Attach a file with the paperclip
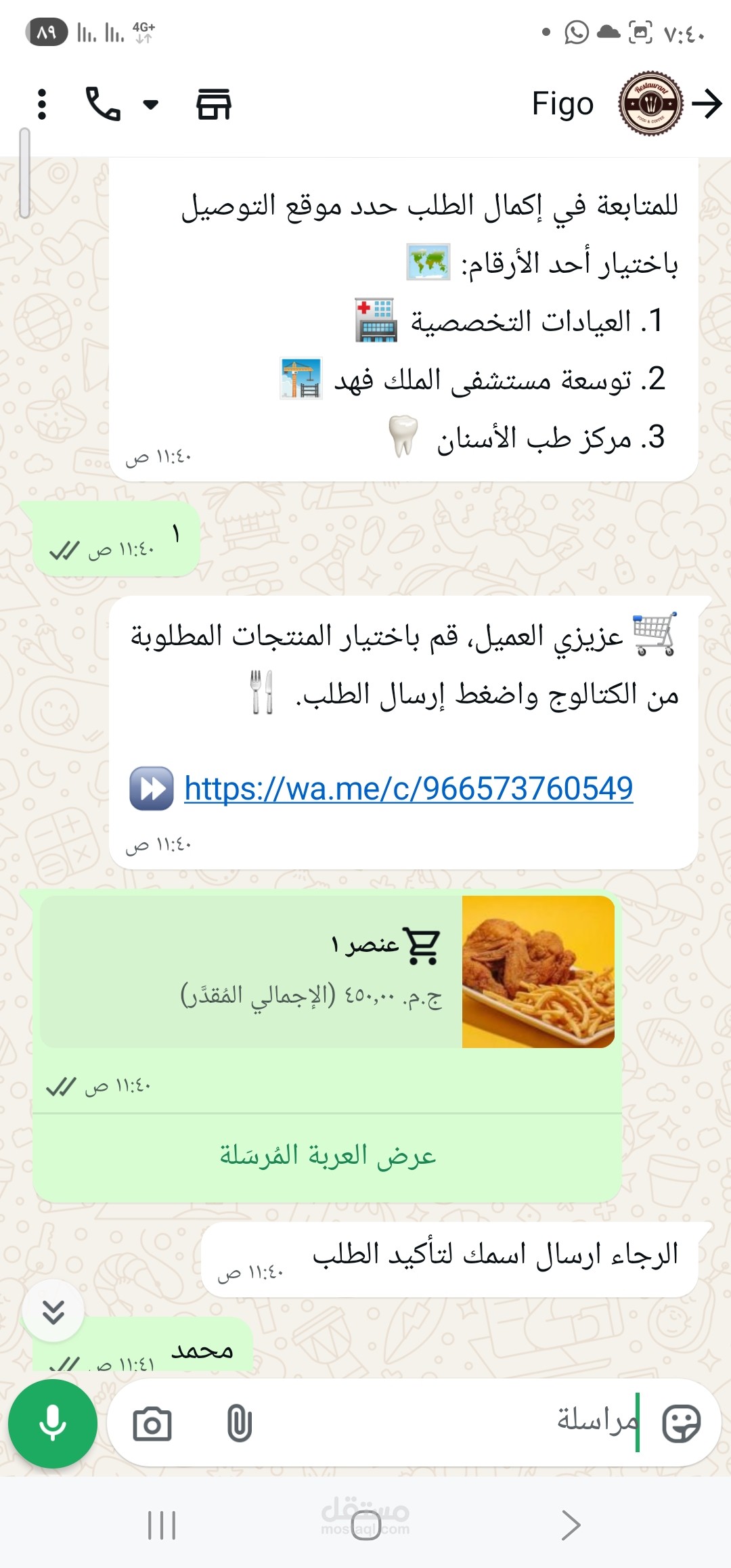Image resolution: width=731 pixels, height=1568 pixels. pos(239,1424)
